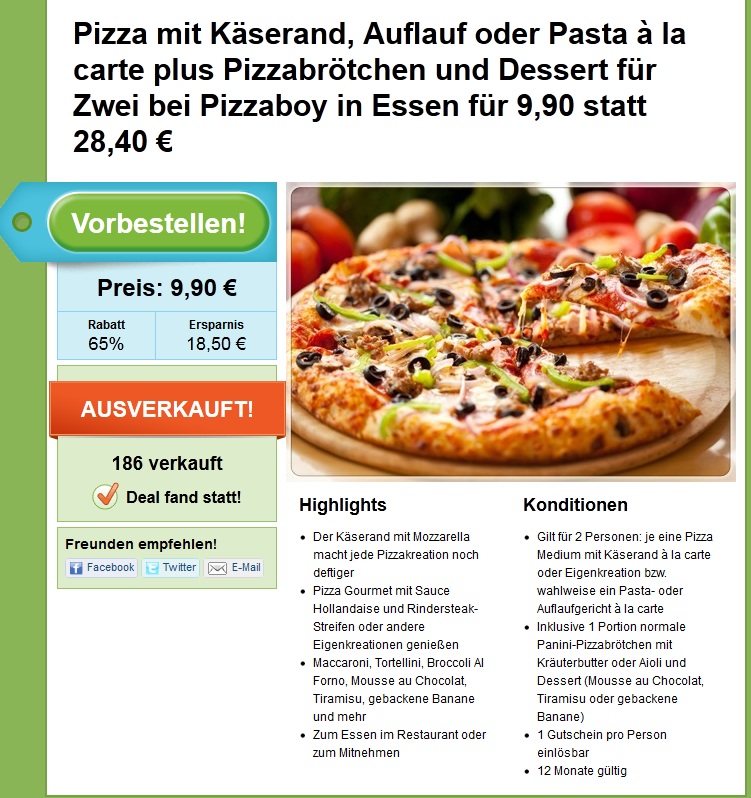Recommend the deal by E-Mail
751x798 pixels.
tap(235, 568)
